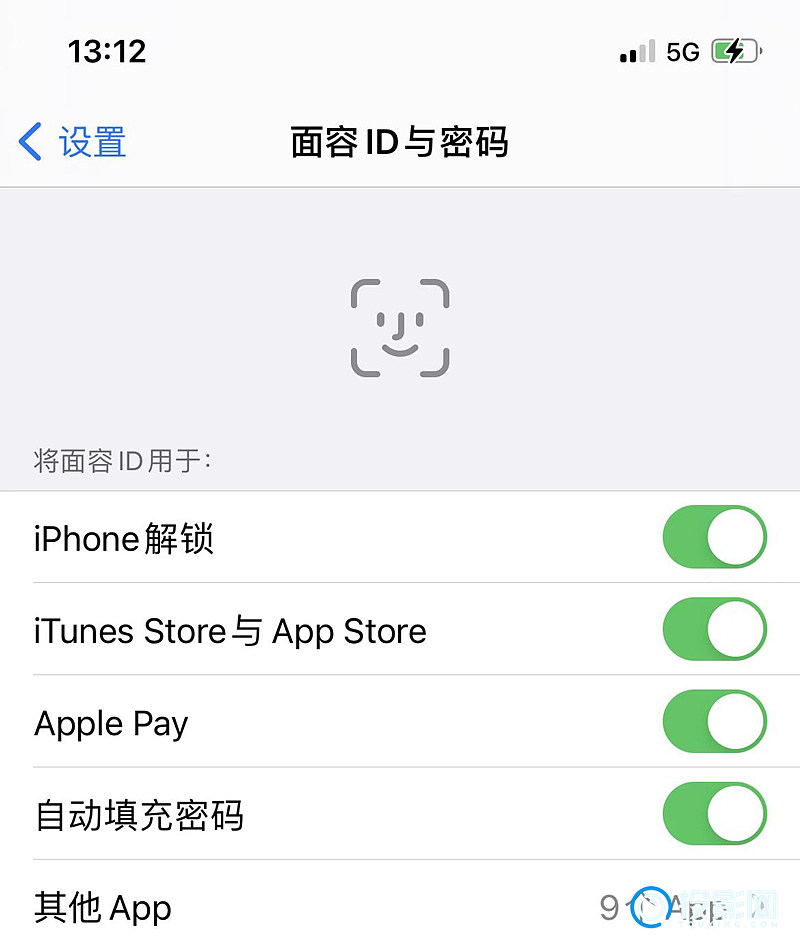
Task: Turn off Apple Pay Face ID
Action: (x=714, y=722)
